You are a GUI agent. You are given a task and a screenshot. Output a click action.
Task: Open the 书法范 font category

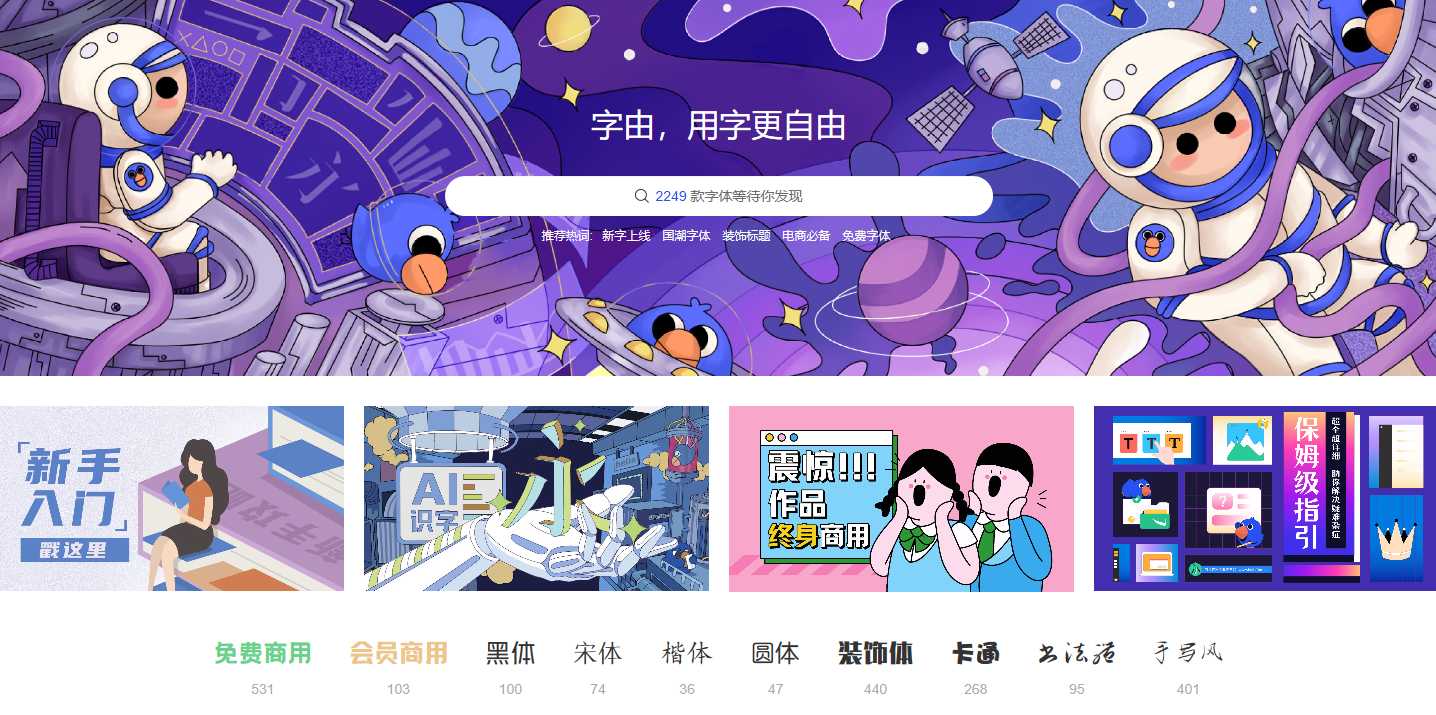tap(1076, 654)
